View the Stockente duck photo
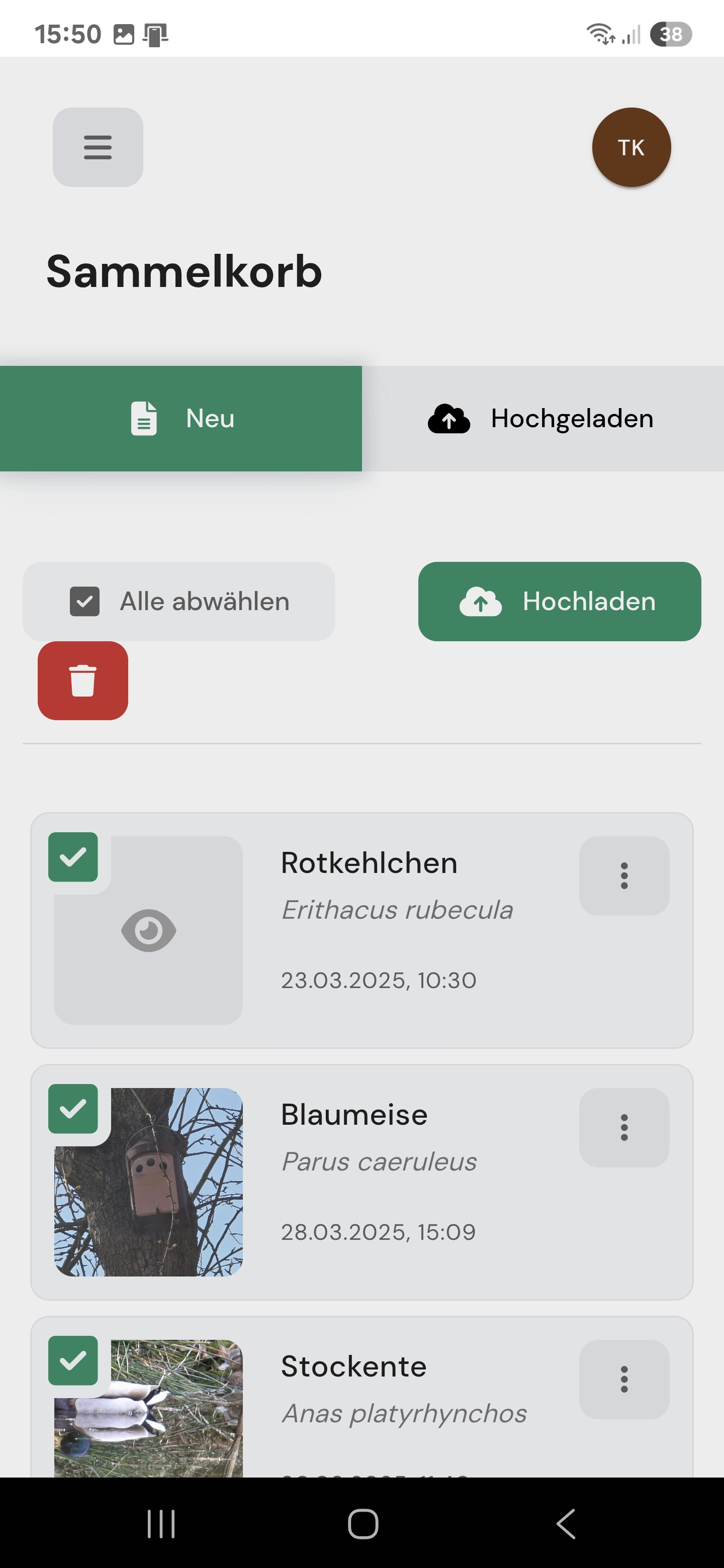This screenshot has height=1568, width=724. pyautogui.click(x=149, y=1409)
